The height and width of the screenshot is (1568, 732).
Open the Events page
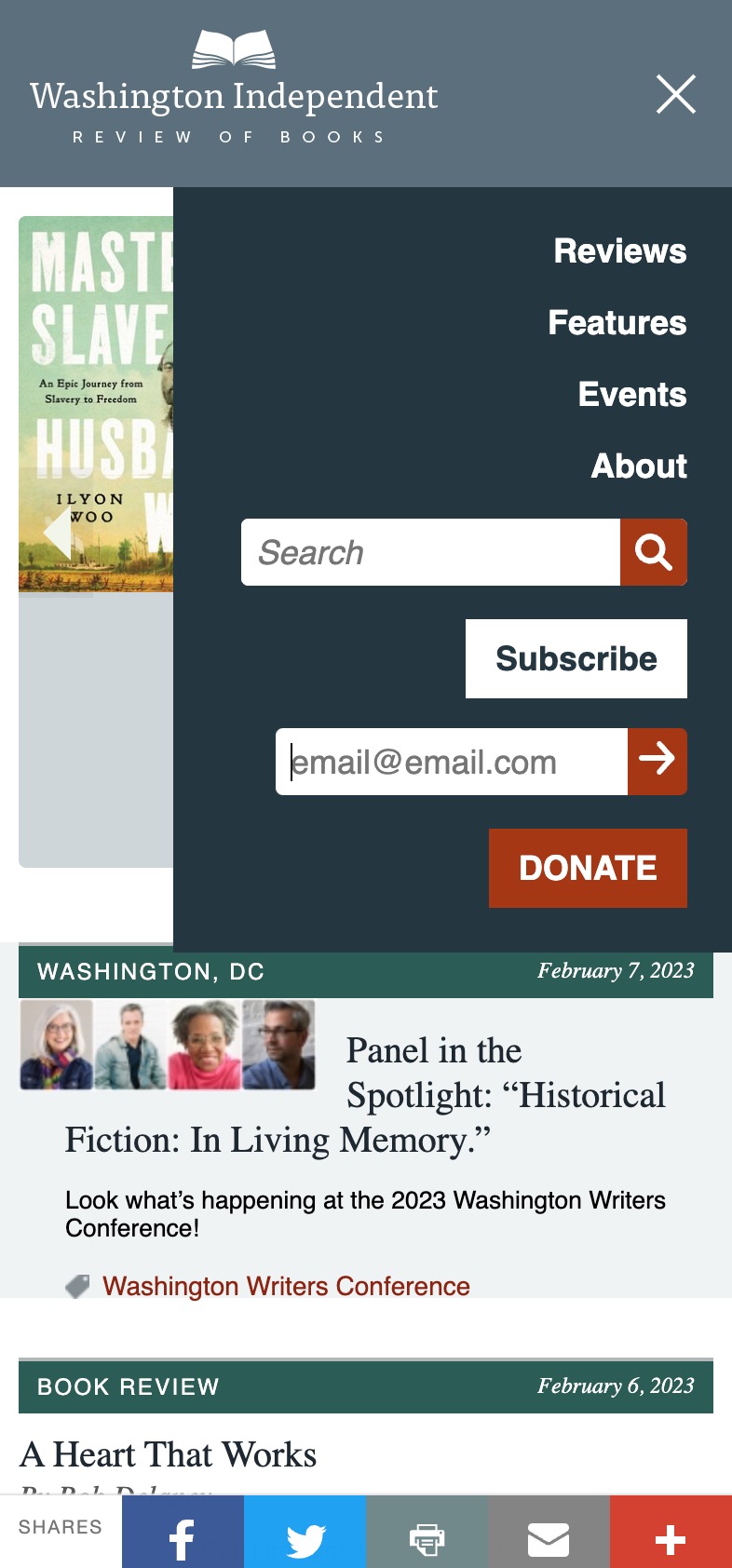(632, 395)
